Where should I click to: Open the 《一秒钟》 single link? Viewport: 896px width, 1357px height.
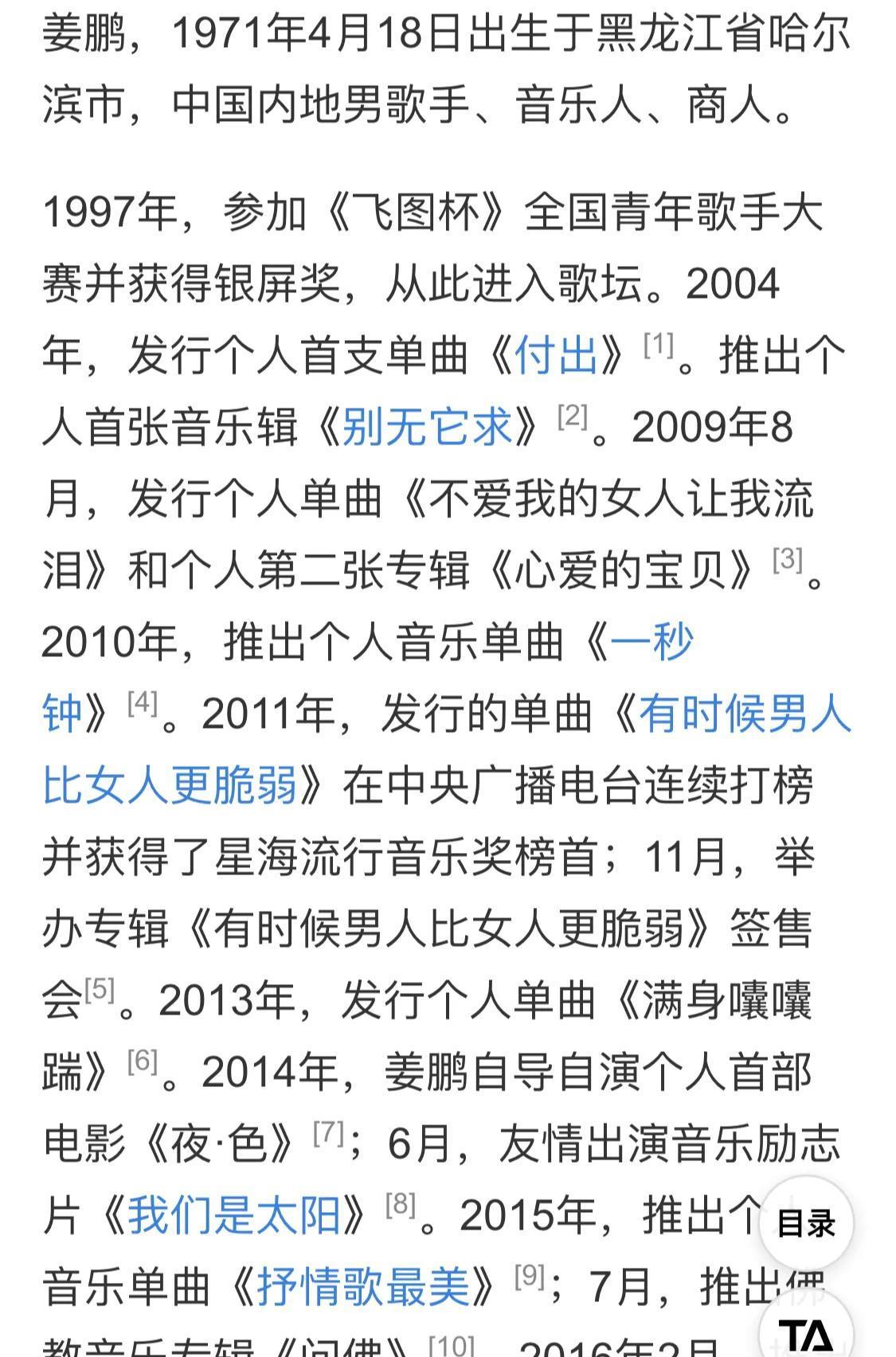coord(651,643)
